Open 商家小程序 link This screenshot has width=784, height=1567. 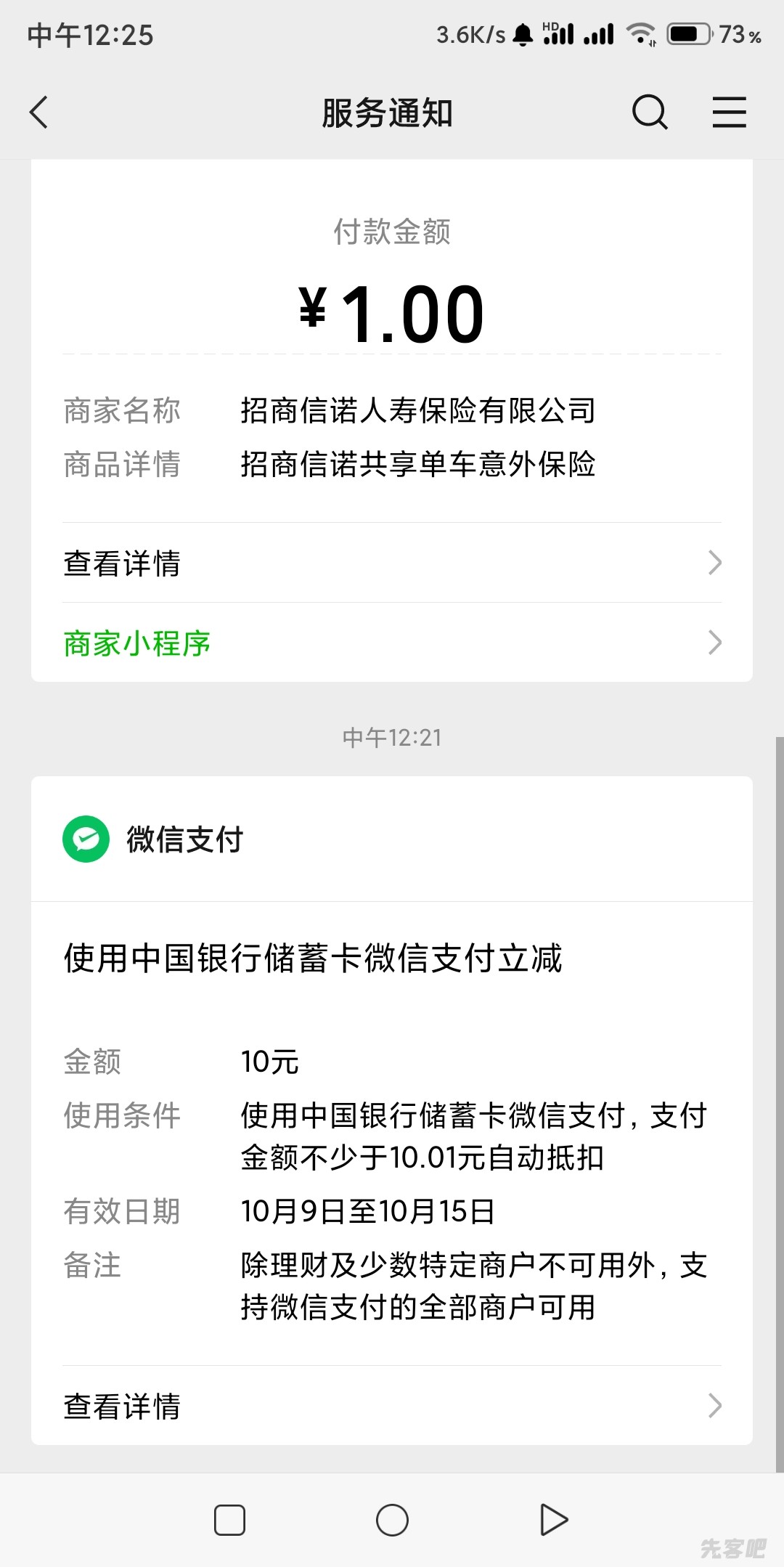coord(392,643)
